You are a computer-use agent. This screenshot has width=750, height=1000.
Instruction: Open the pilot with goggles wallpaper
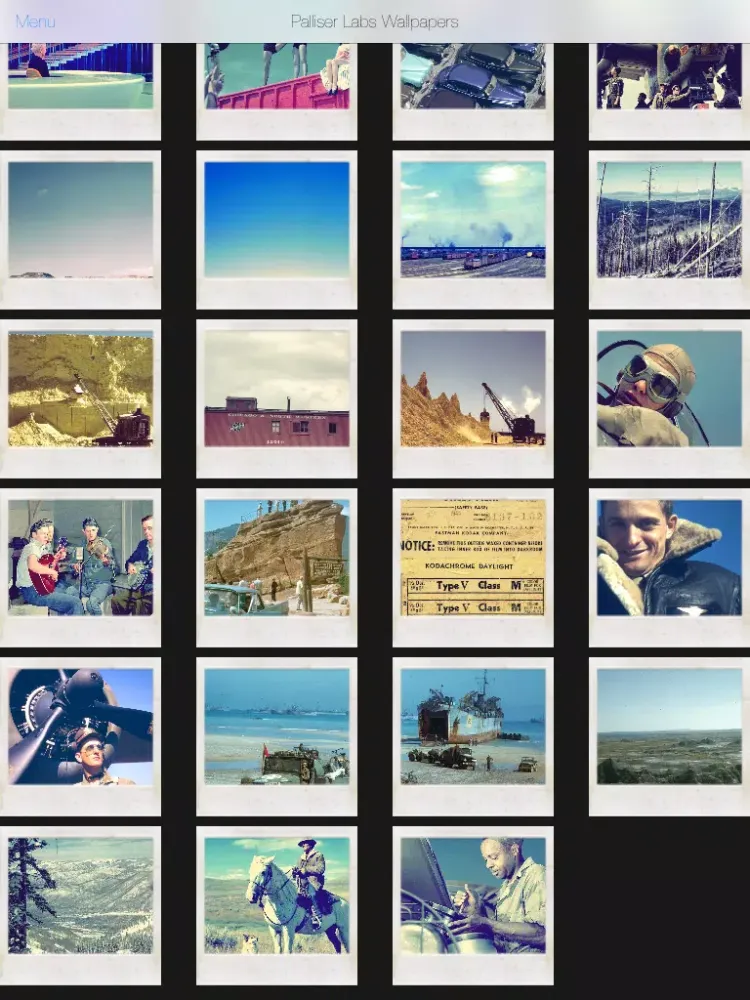(669, 389)
